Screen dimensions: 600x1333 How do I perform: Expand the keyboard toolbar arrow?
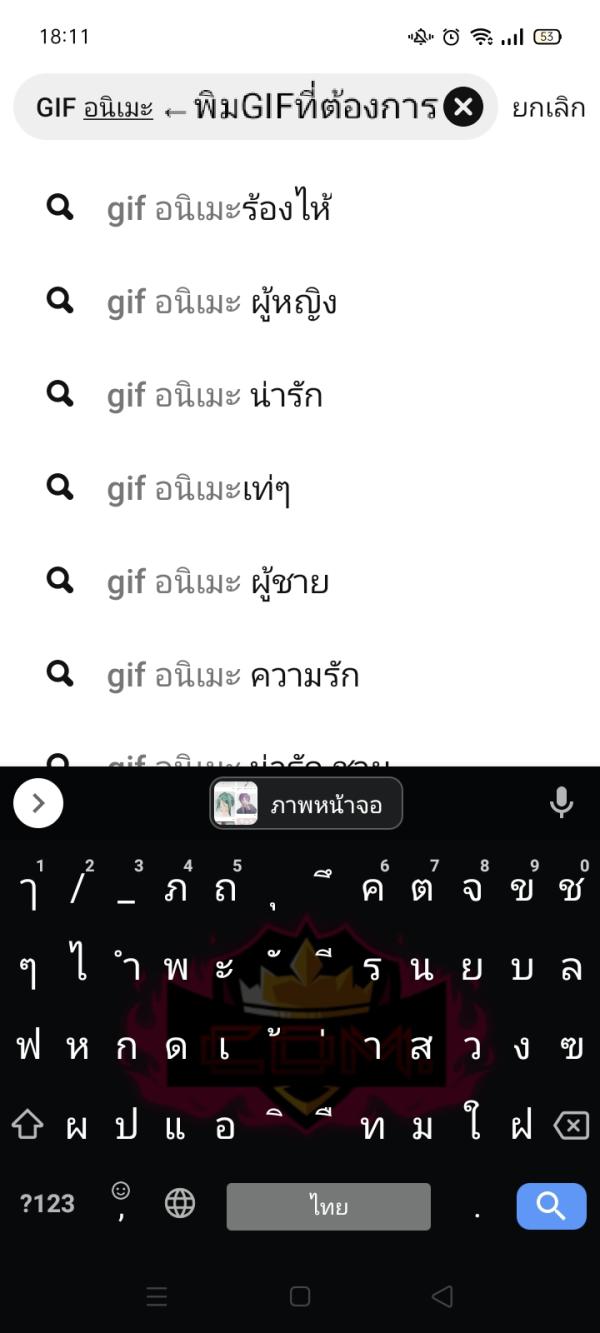(38, 804)
